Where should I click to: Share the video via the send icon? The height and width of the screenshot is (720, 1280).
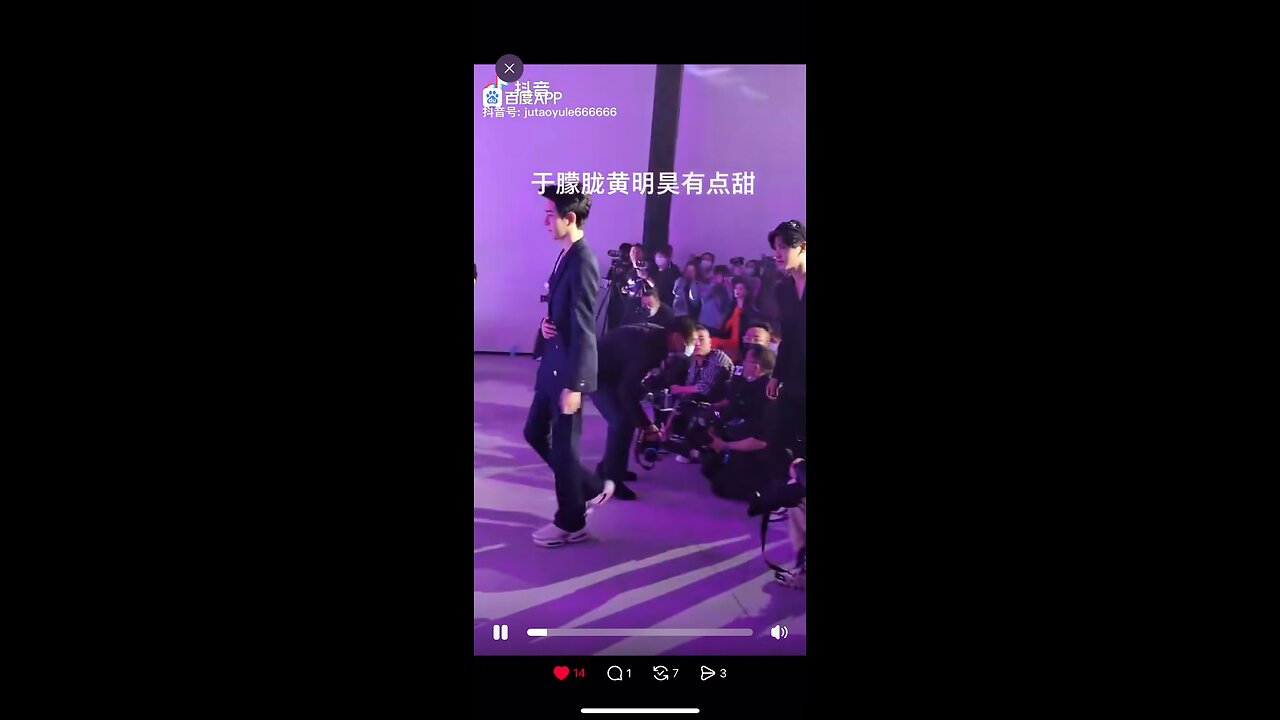coord(708,673)
